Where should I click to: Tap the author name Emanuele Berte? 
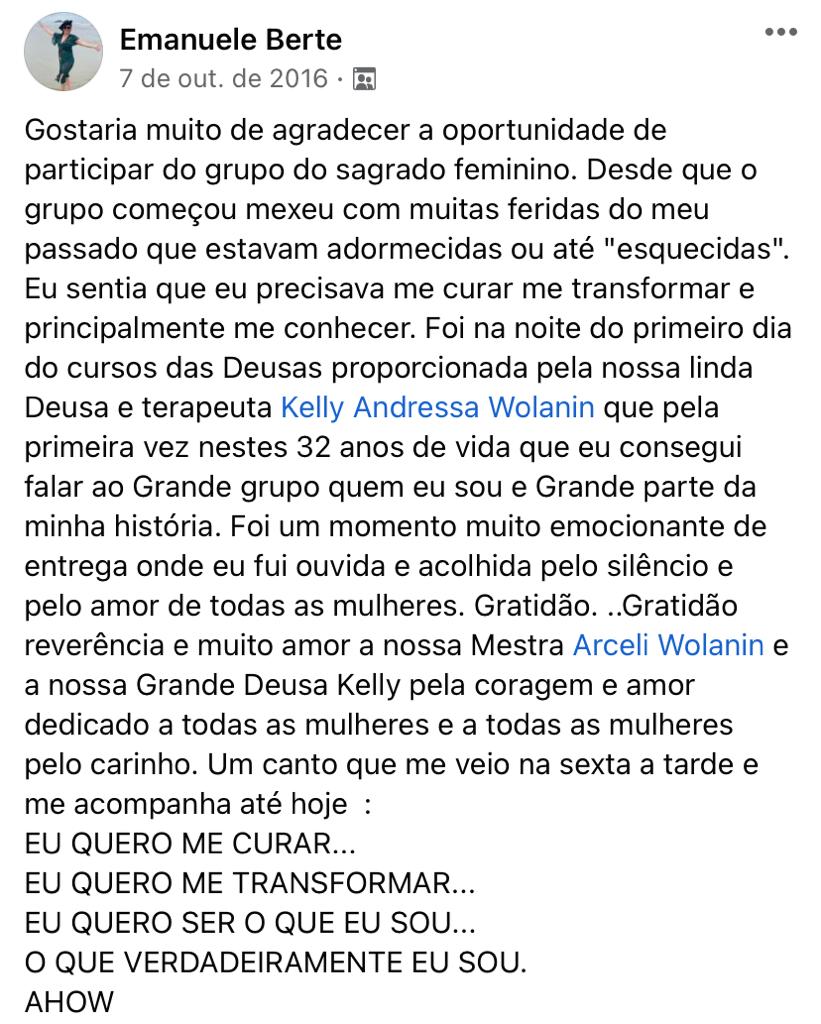click(x=231, y=40)
